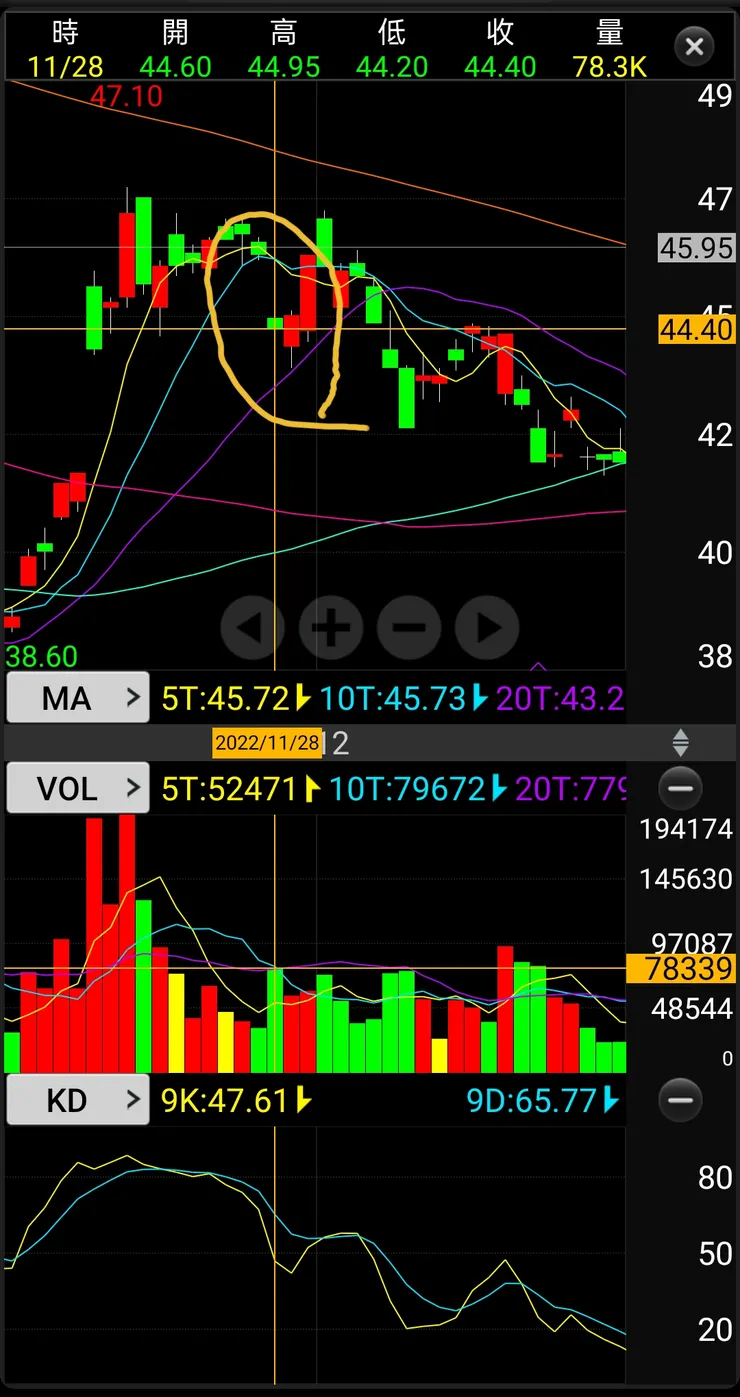This screenshot has width=740, height=1397.
Task: Move chart cursor to previous candle
Action: [252, 628]
